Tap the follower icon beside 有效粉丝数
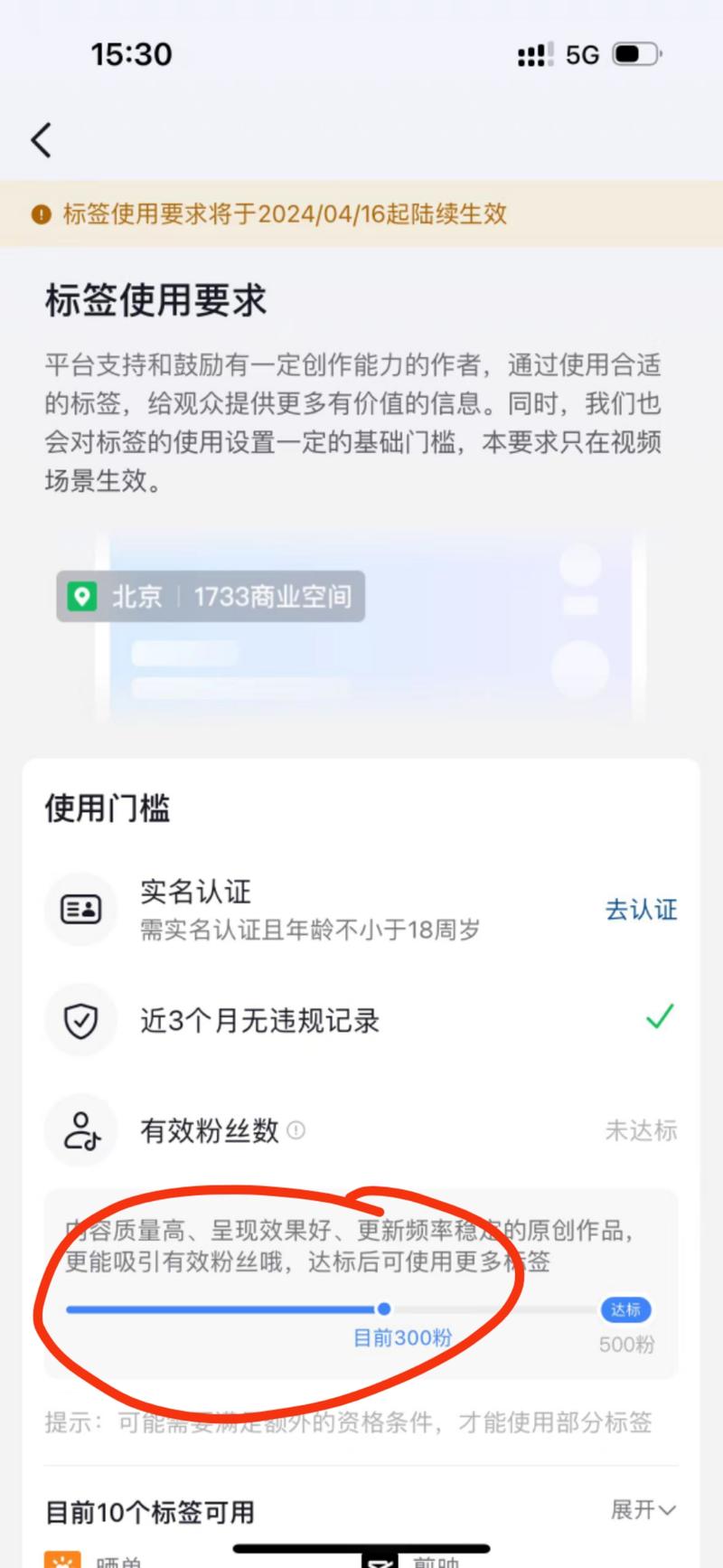Screen dimensions: 723x1568 (81, 1130)
